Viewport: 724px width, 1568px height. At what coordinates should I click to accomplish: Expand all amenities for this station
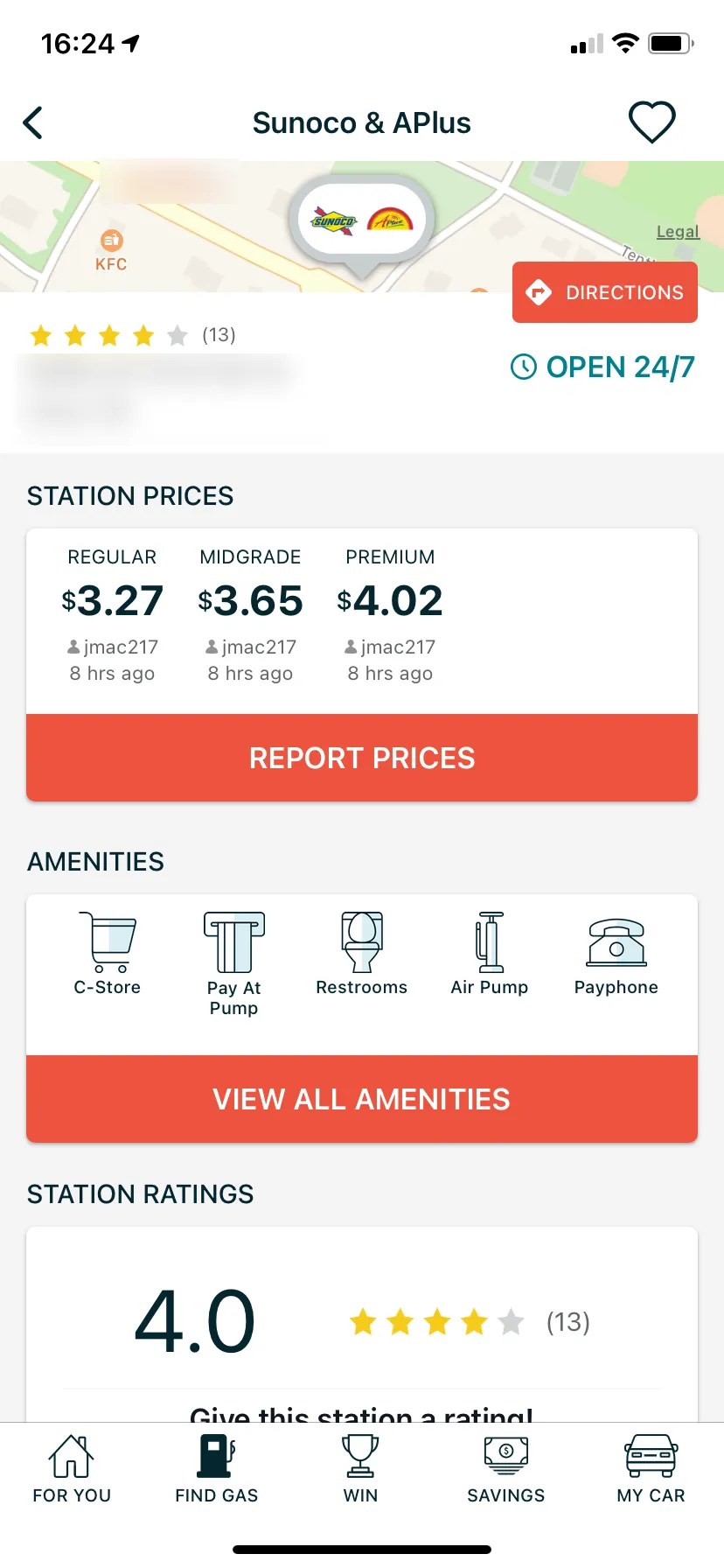[361, 1099]
